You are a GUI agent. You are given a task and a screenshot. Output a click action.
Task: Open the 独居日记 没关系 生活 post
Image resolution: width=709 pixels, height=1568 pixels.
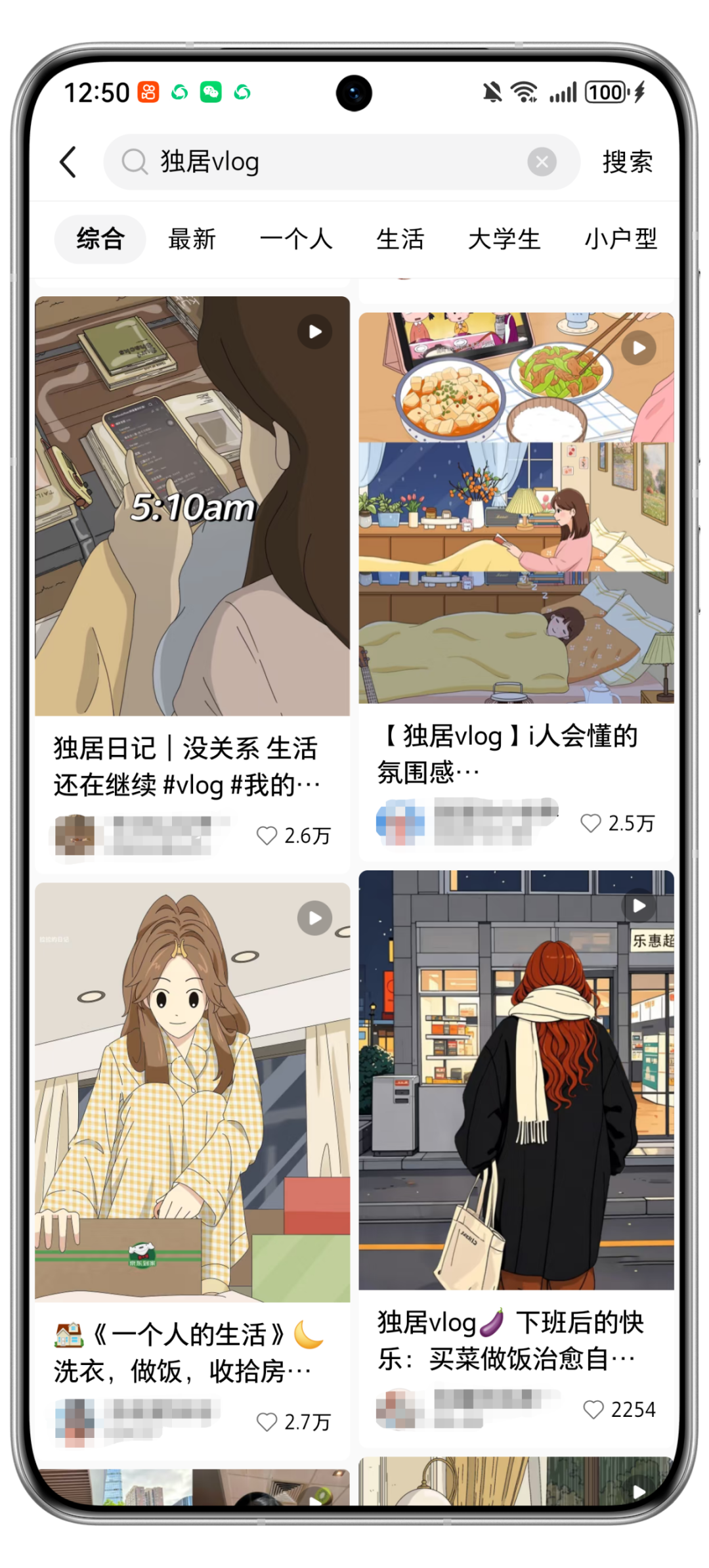192,506
